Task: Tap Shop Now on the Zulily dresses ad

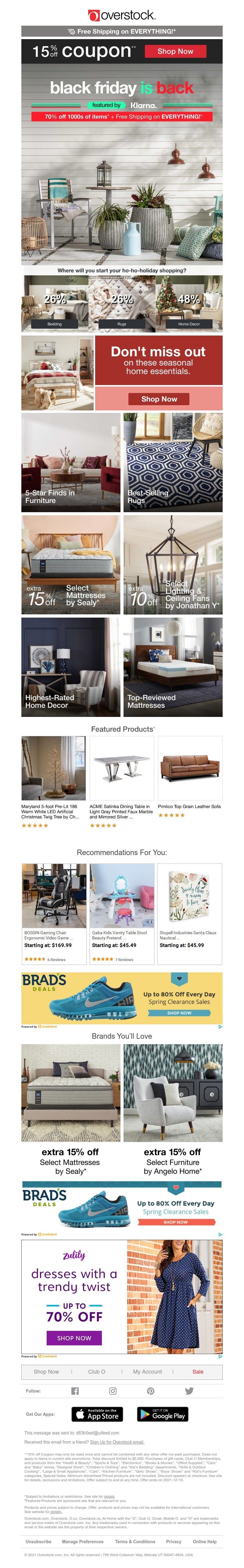Action: tap(74, 1337)
